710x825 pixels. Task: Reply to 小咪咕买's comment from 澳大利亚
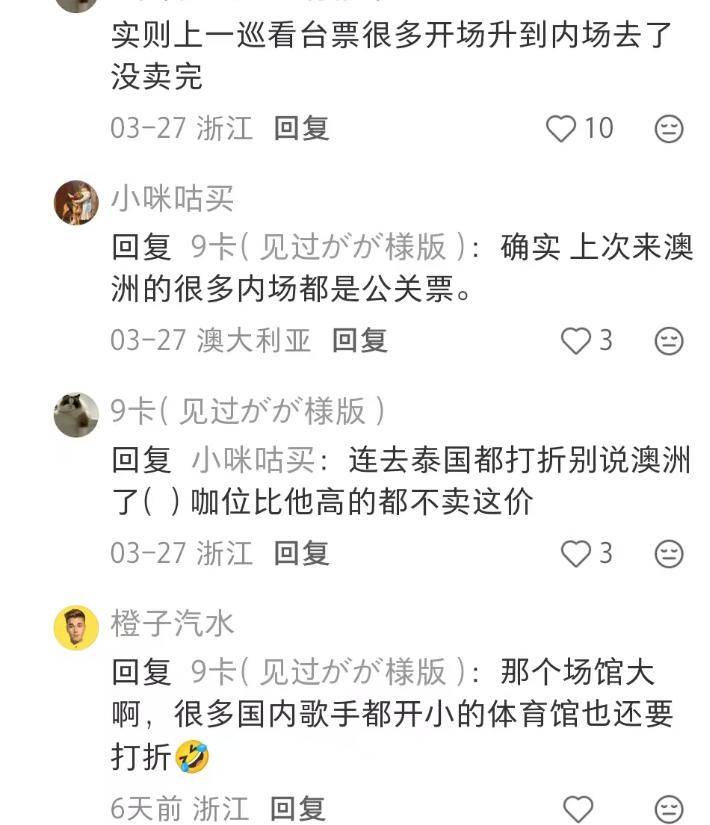point(360,340)
